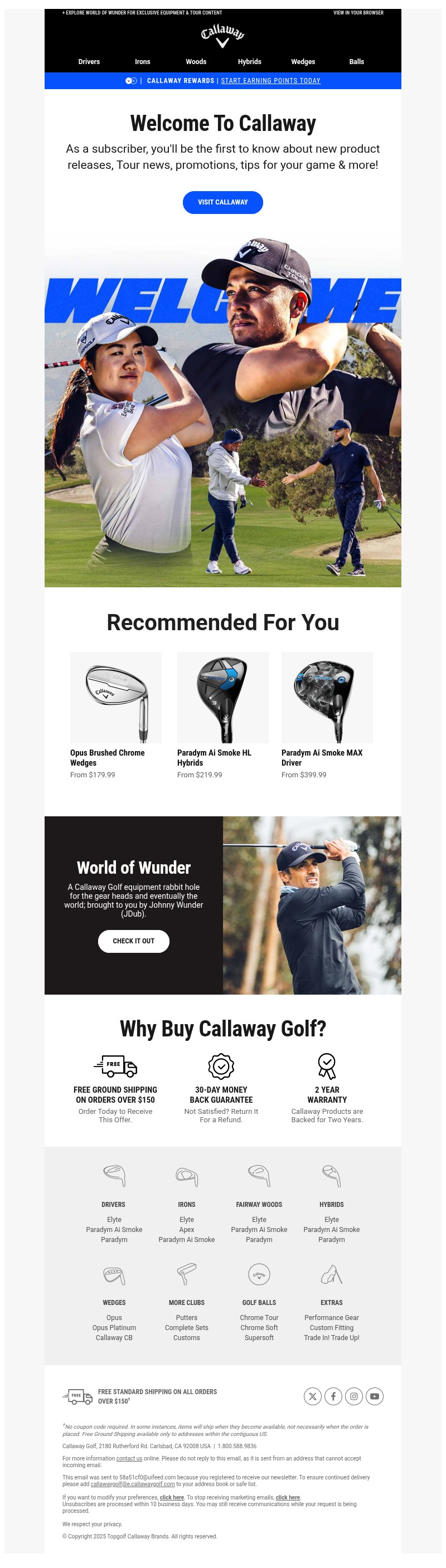Open the Irons category in the header

click(143, 61)
